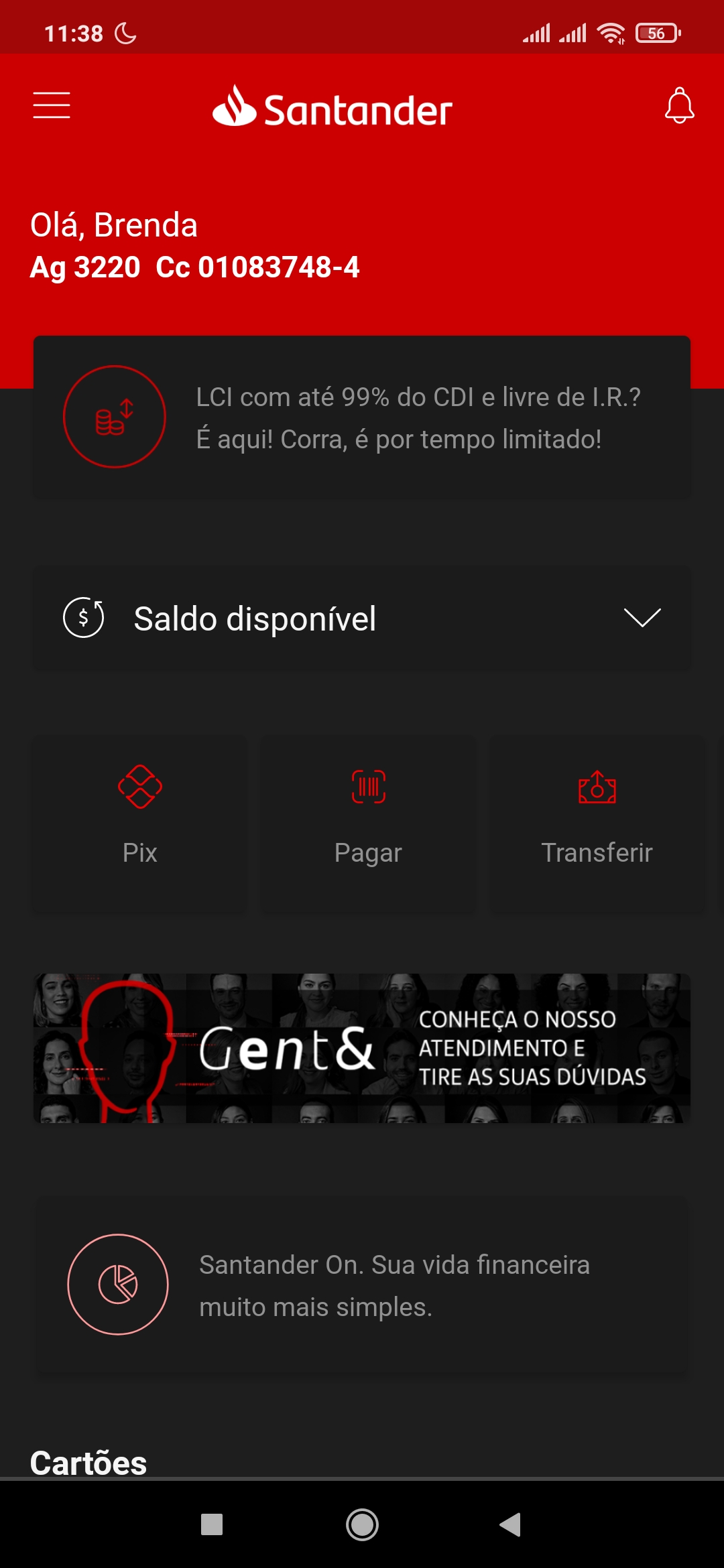Open the LCI investment offer card
The height and width of the screenshot is (1568, 724).
coord(362,417)
